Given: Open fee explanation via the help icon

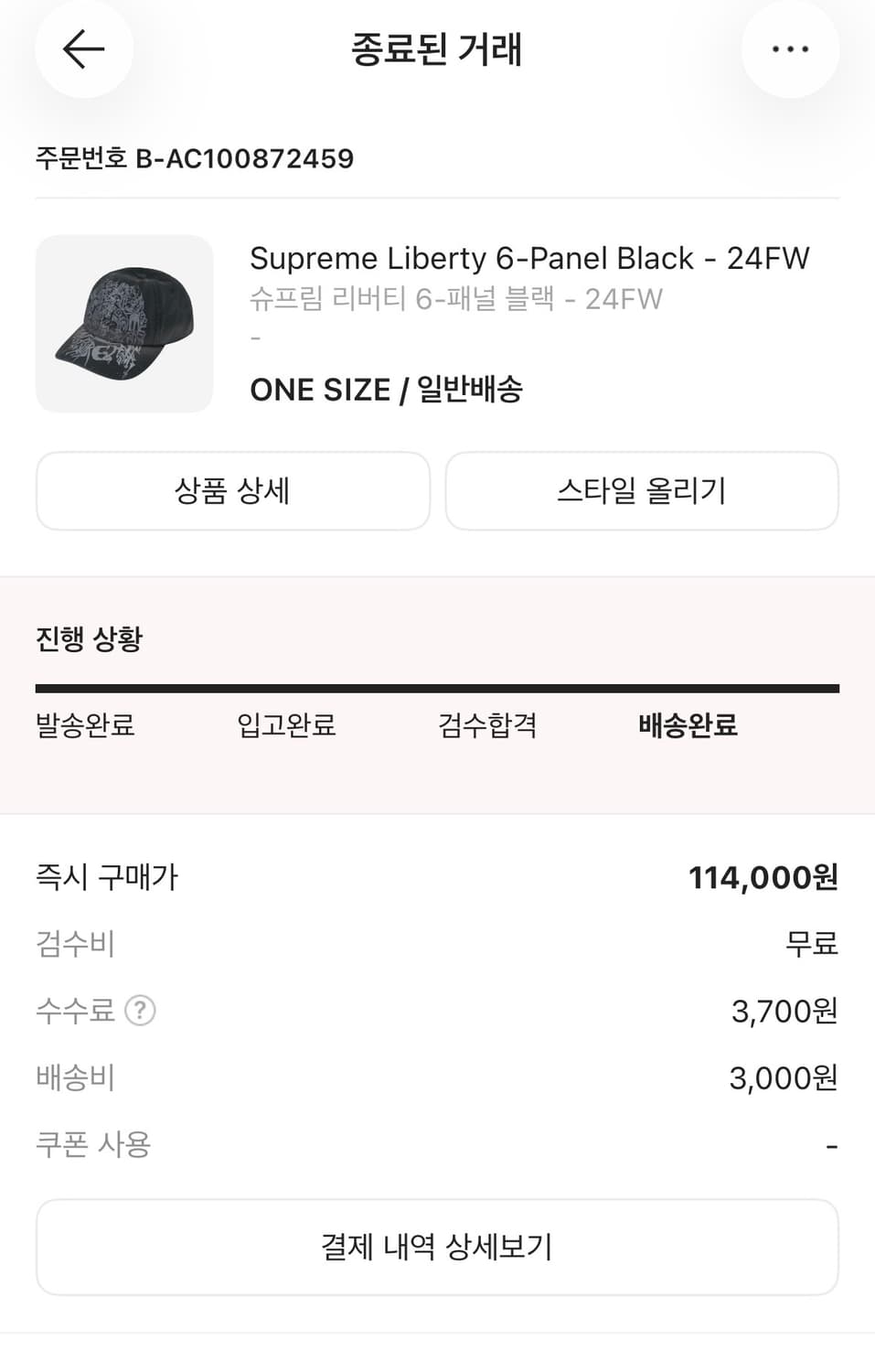Looking at the screenshot, I should 142,1010.
